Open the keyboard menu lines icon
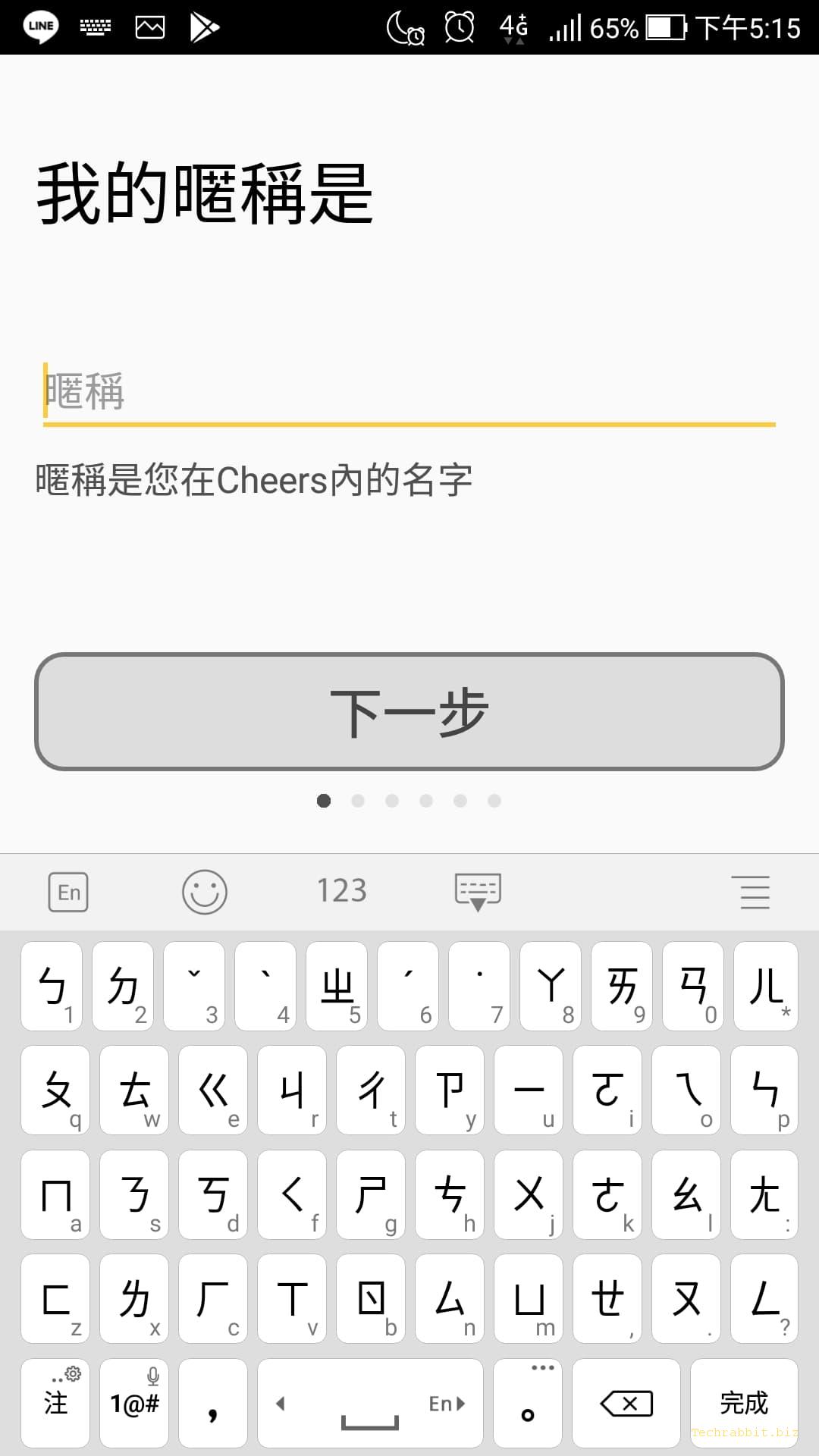Viewport: 819px width, 1456px height. coord(755,892)
